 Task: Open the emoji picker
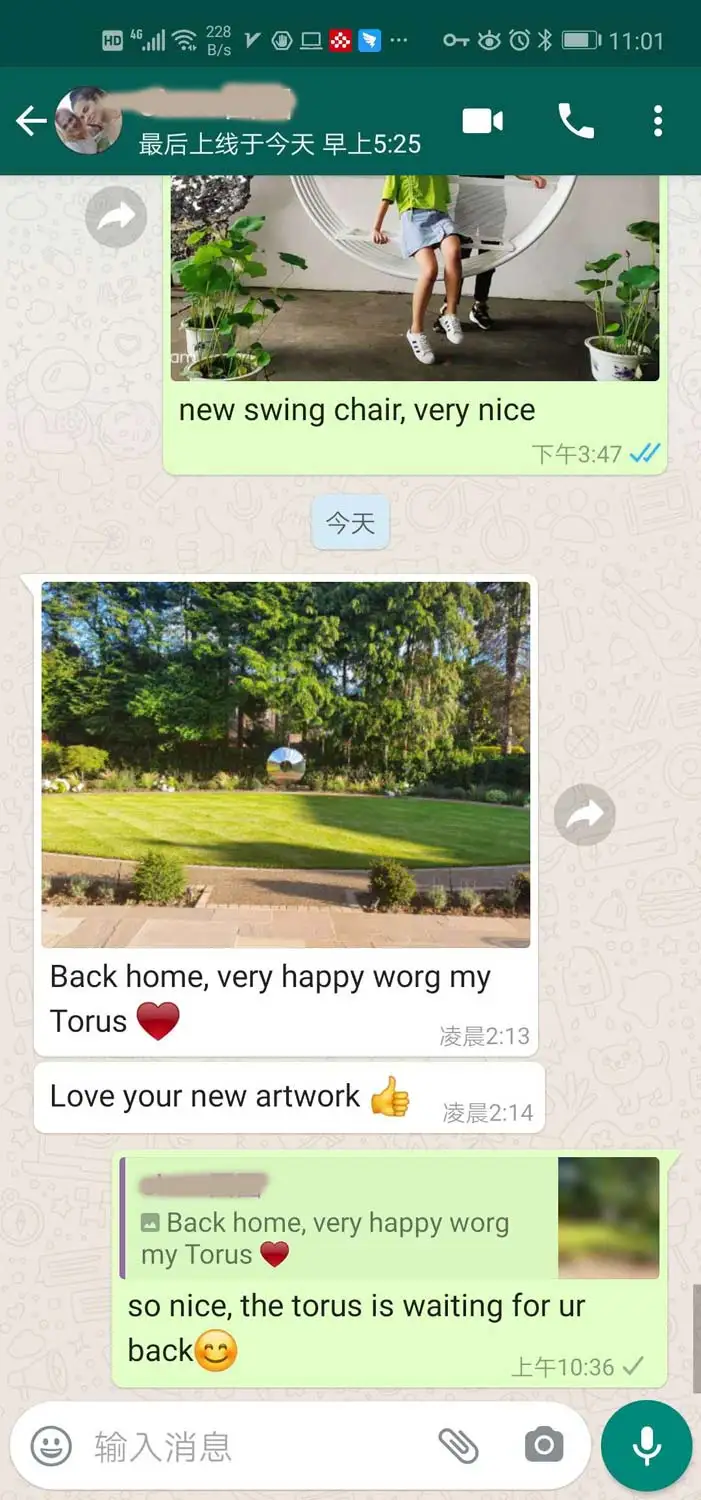(x=51, y=1446)
